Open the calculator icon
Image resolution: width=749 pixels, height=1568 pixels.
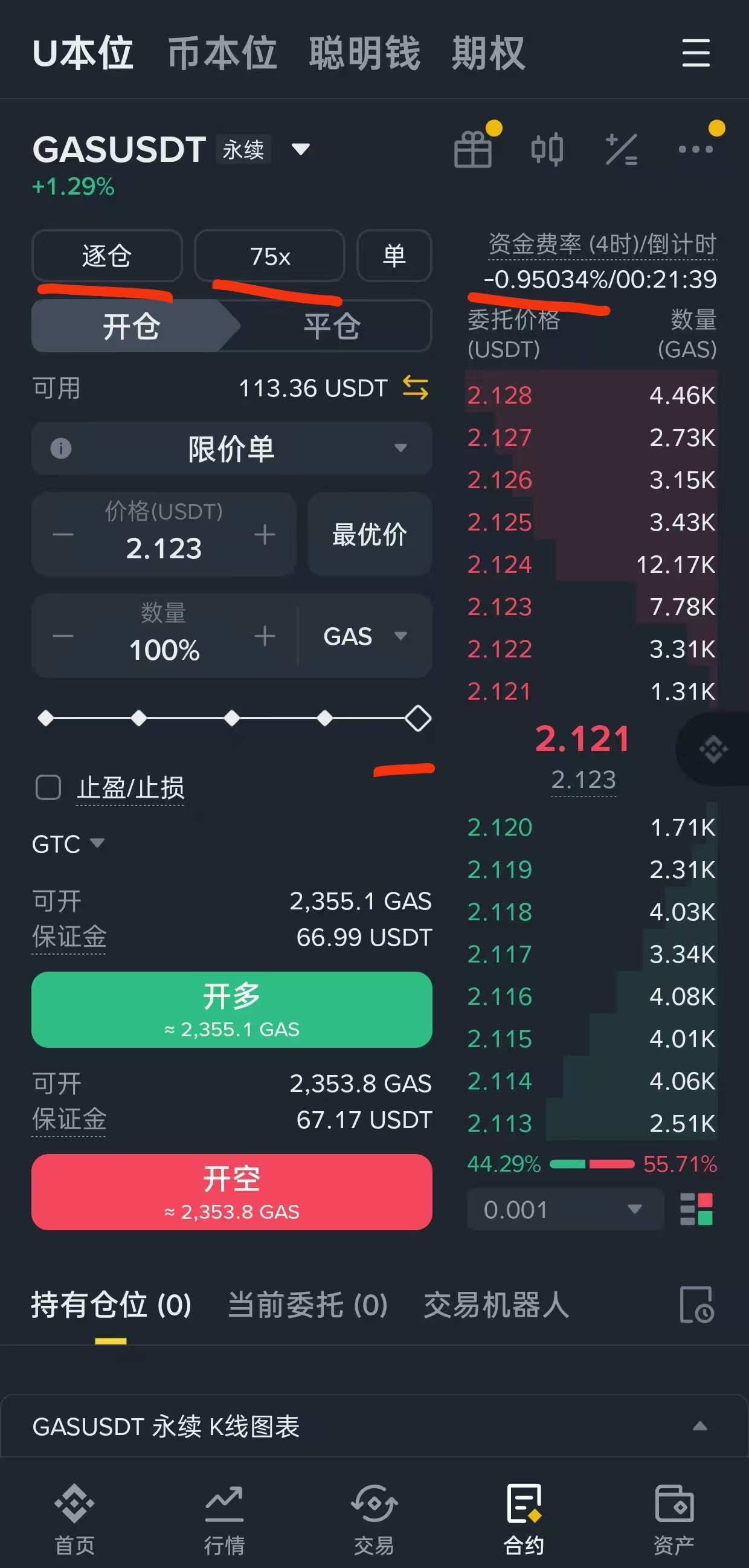tap(621, 149)
